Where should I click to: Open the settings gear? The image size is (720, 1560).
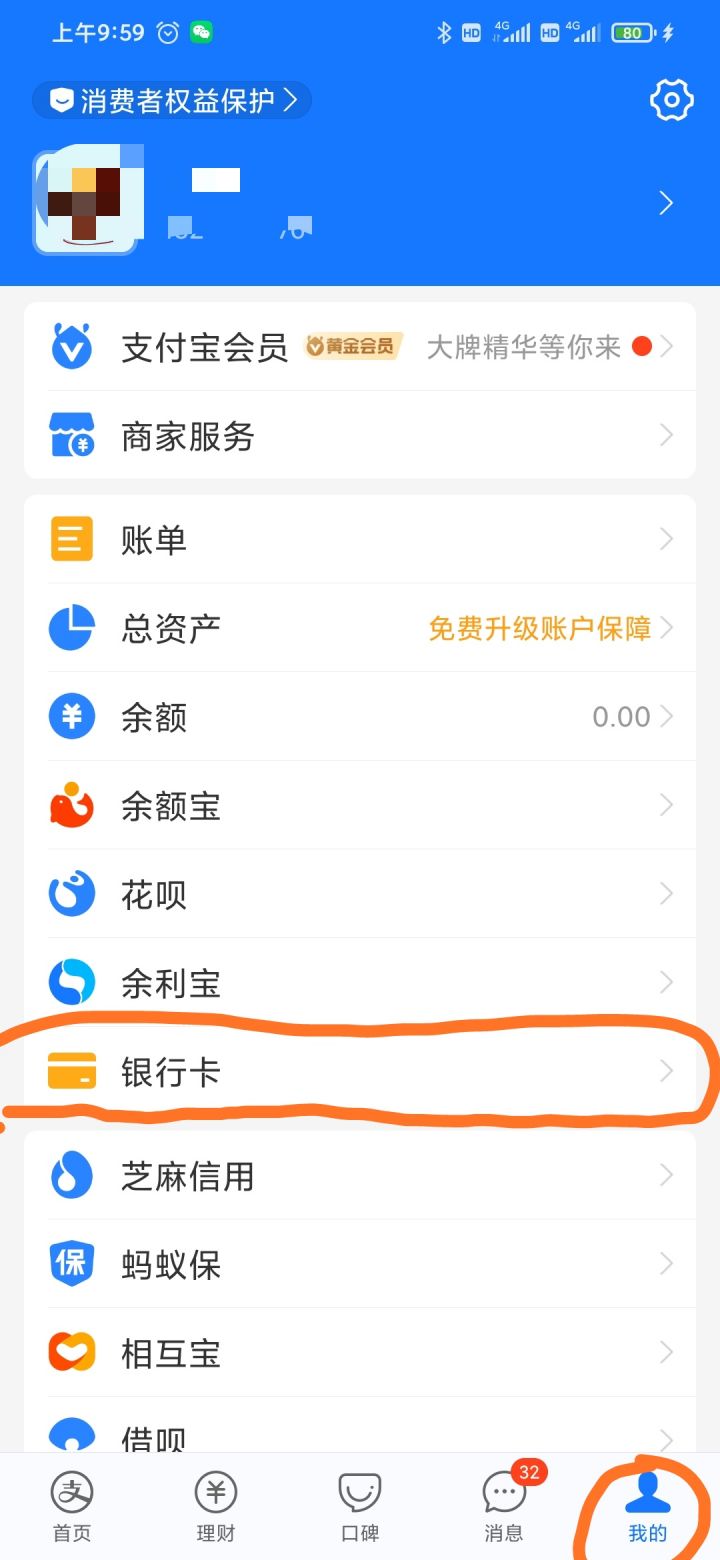pyautogui.click(x=670, y=100)
